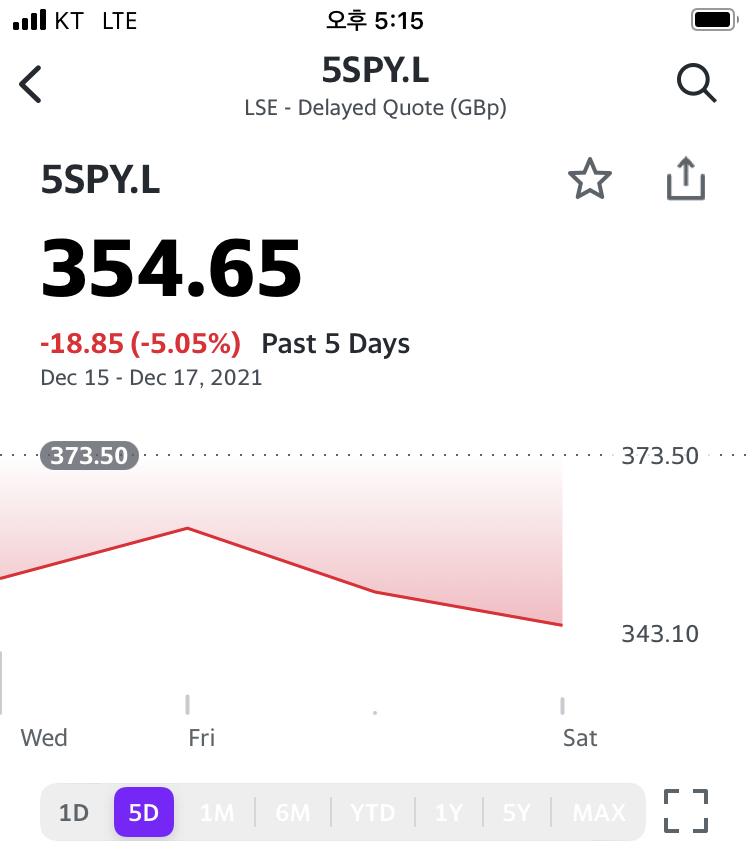Select the 5D chart range

(144, 812)
